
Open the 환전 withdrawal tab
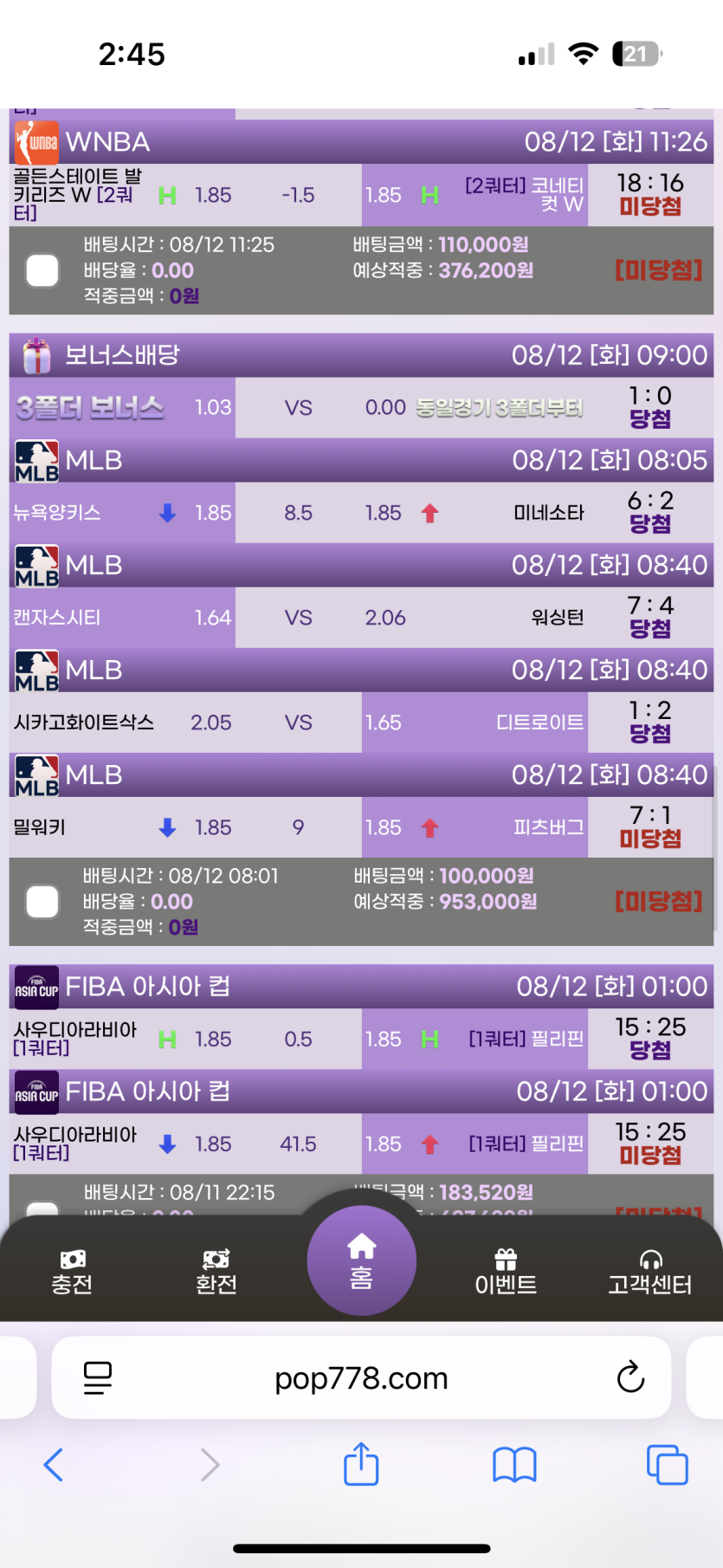coord(216,1272)
